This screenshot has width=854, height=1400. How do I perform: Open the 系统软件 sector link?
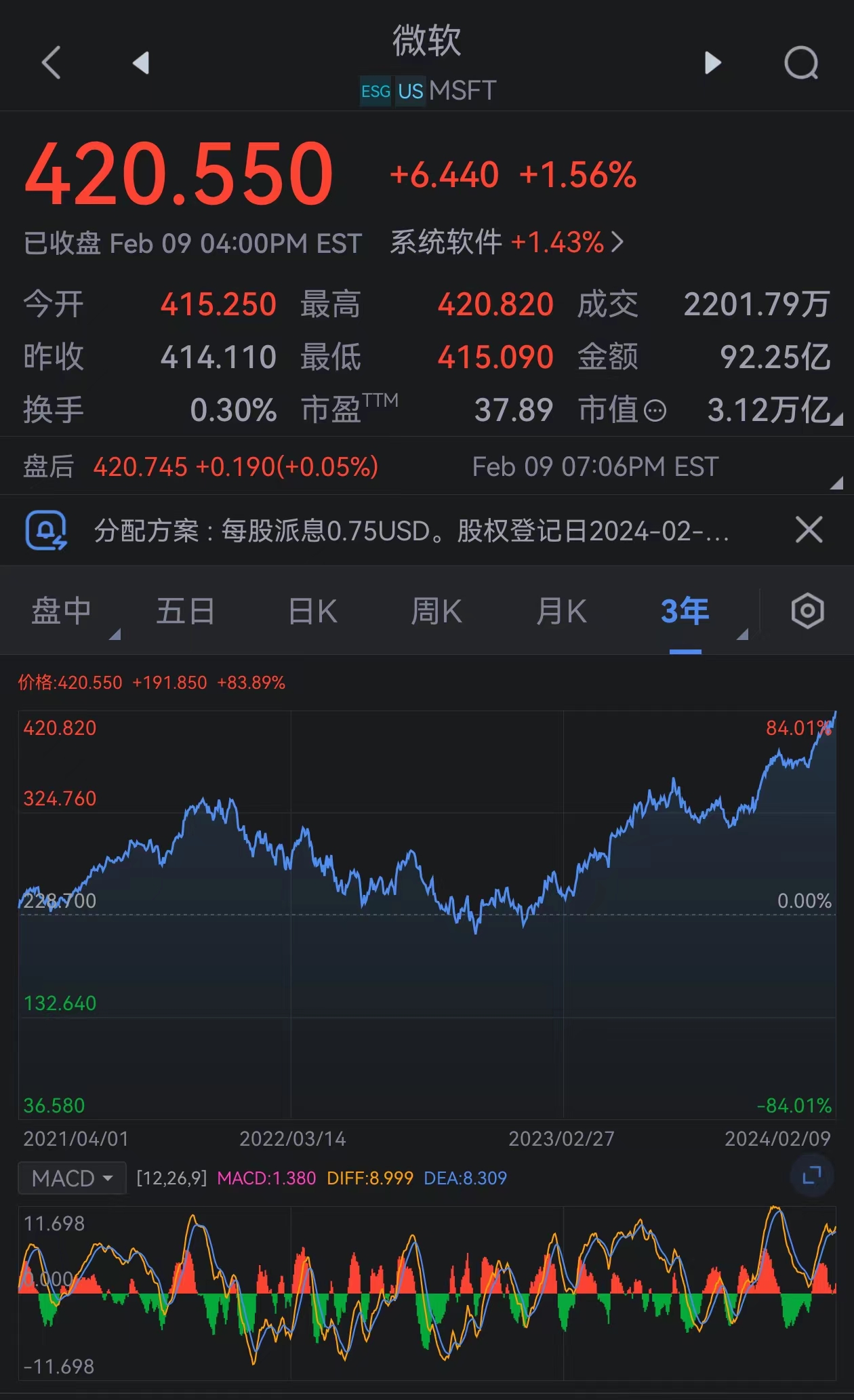(506, 242)
